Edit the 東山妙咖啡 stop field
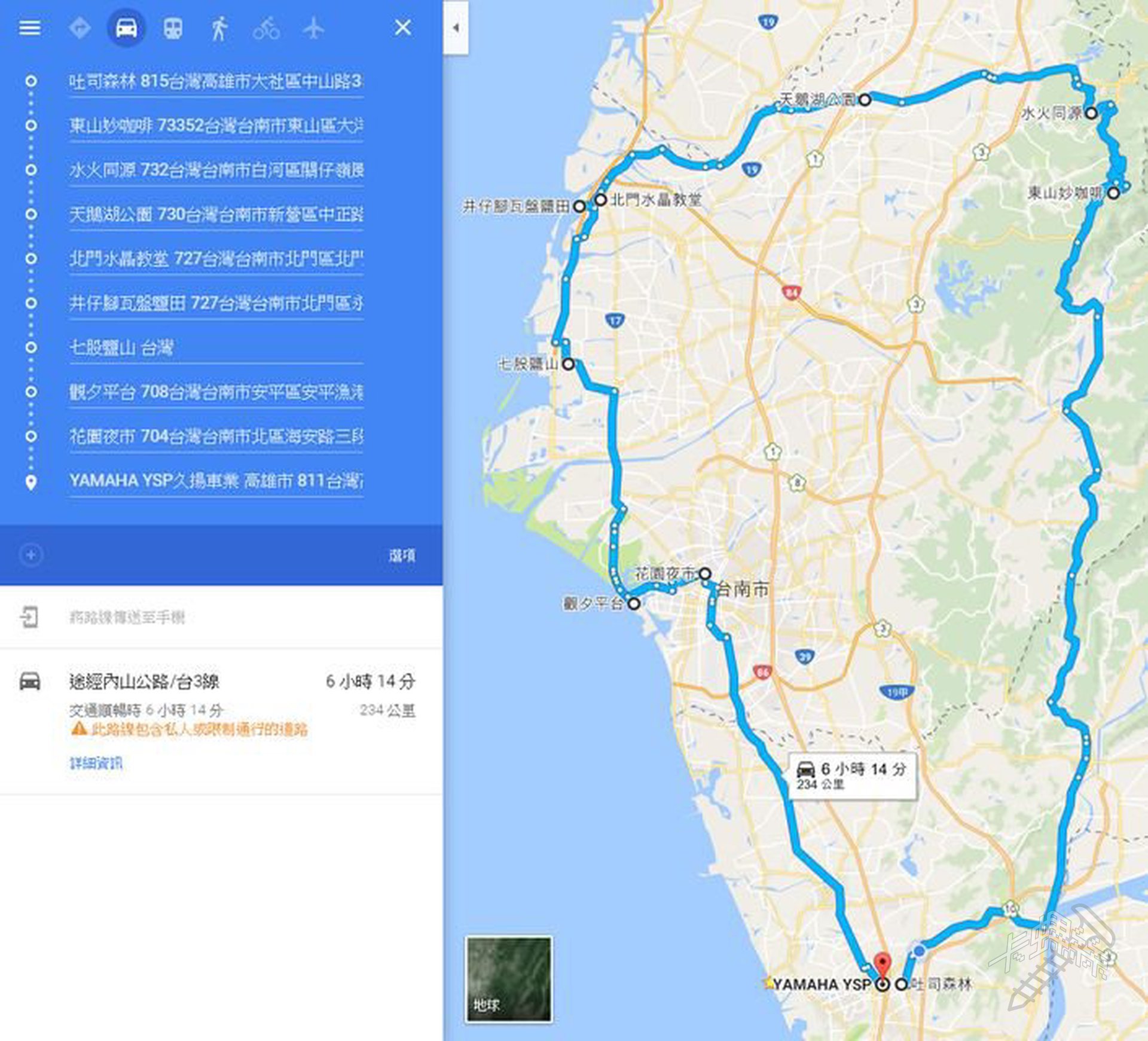The height and width of the screenshot is (1041, 1148). [215, 126]
